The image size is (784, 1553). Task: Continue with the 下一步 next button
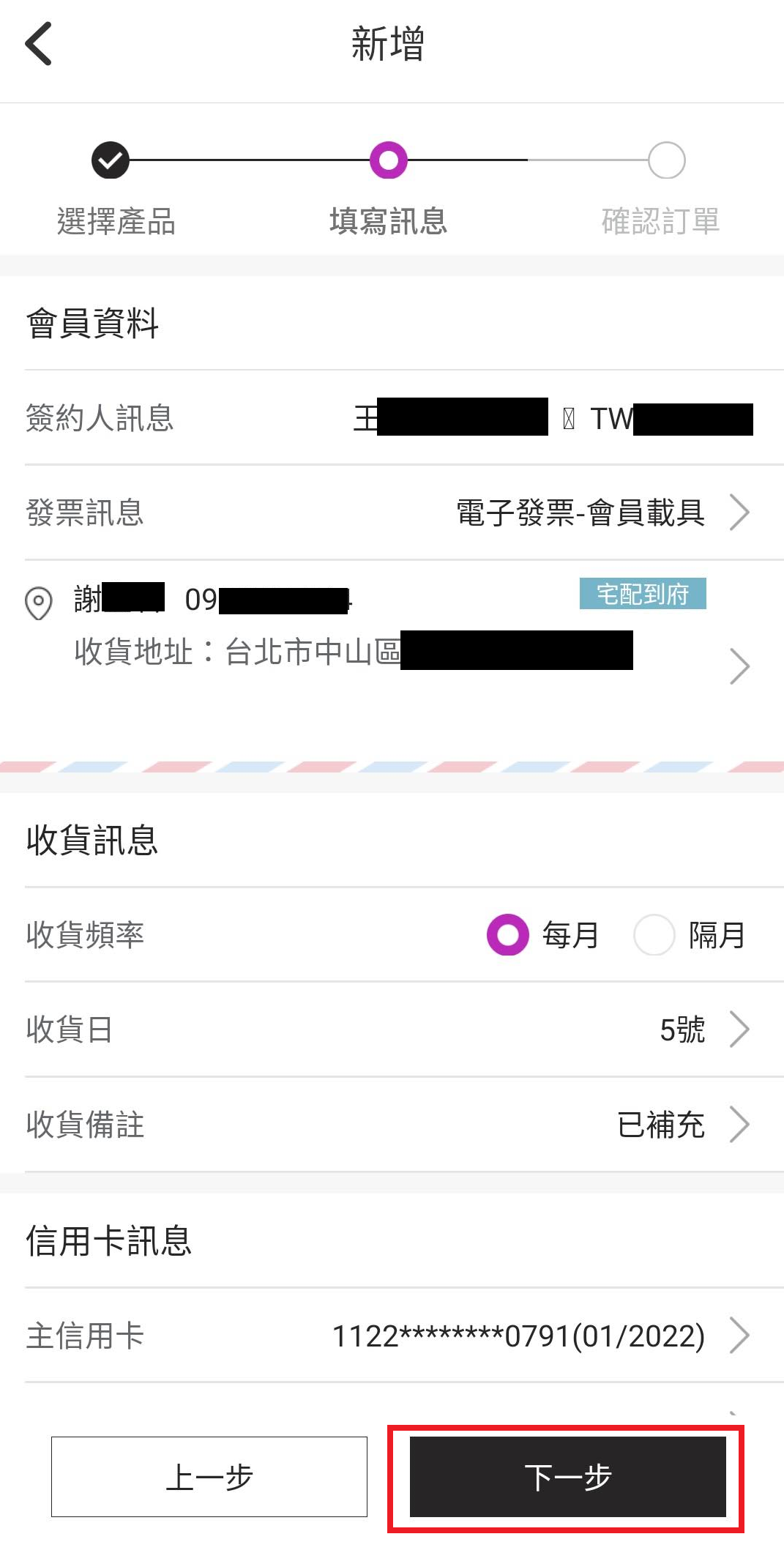click(x=567, y=1477)
